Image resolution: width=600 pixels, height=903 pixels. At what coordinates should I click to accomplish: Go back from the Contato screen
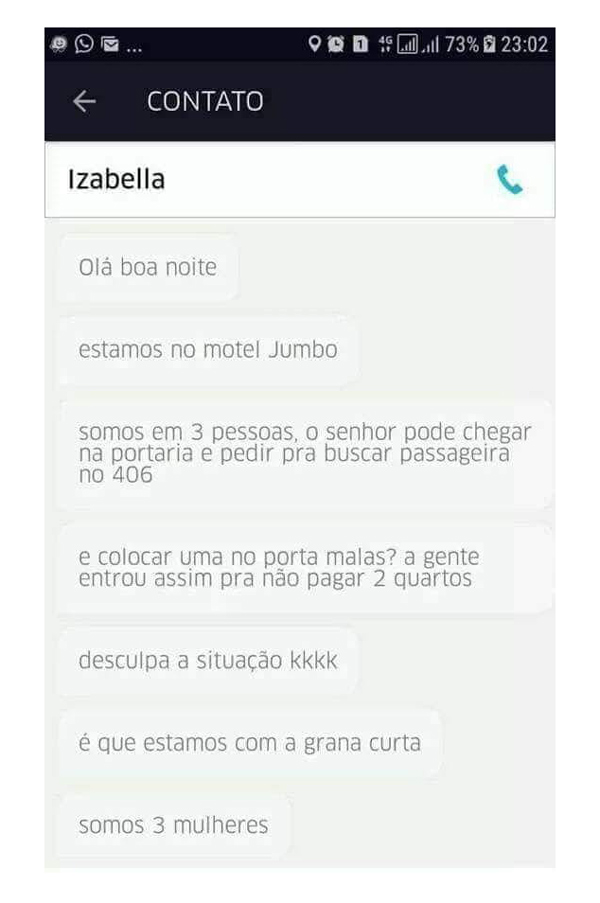pyautogui.click(x=85, y=101)
